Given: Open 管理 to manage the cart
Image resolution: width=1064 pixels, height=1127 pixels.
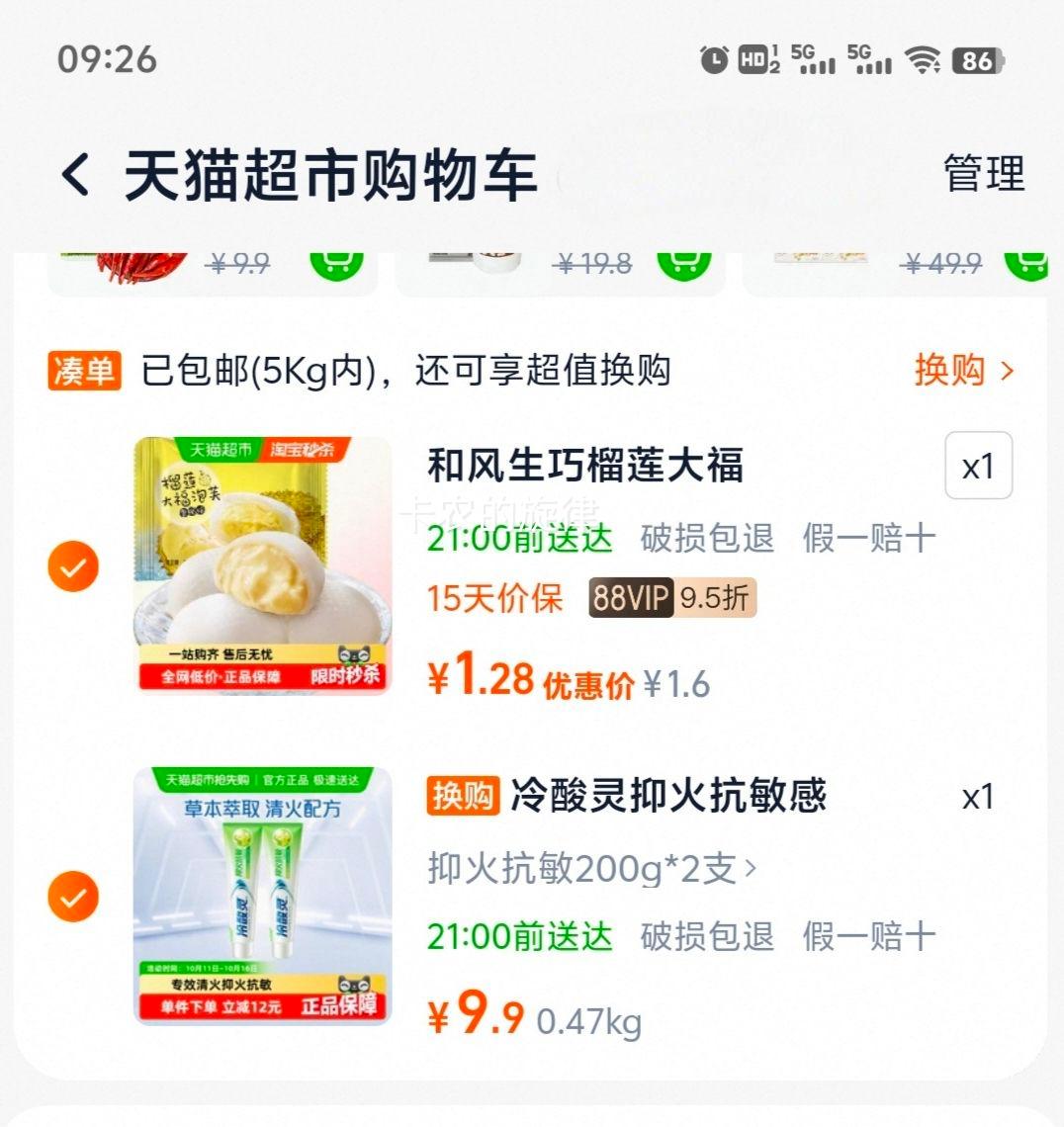Looking at the screenshot, I should tap(983, 174).
